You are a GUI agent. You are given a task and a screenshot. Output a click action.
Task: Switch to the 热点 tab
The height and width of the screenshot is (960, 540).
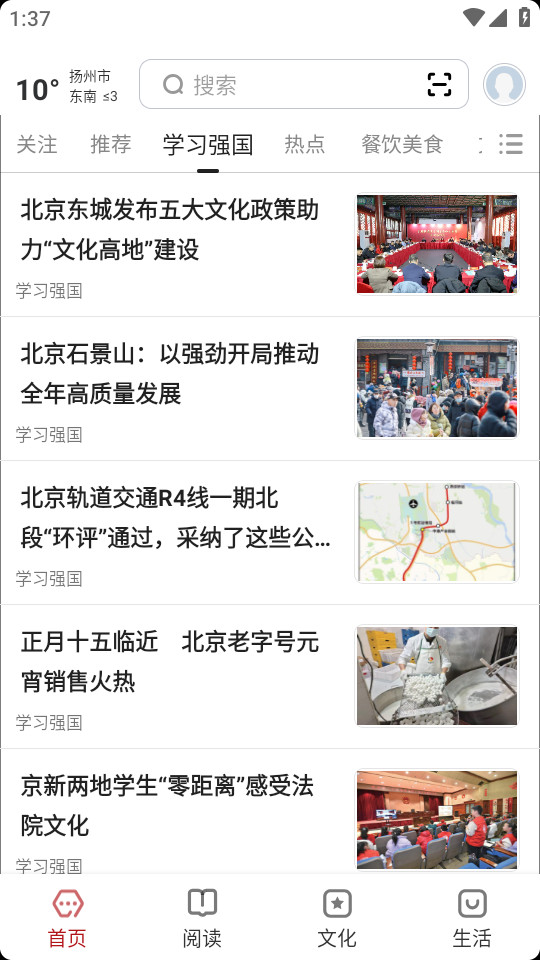click(x=305, y=144)
